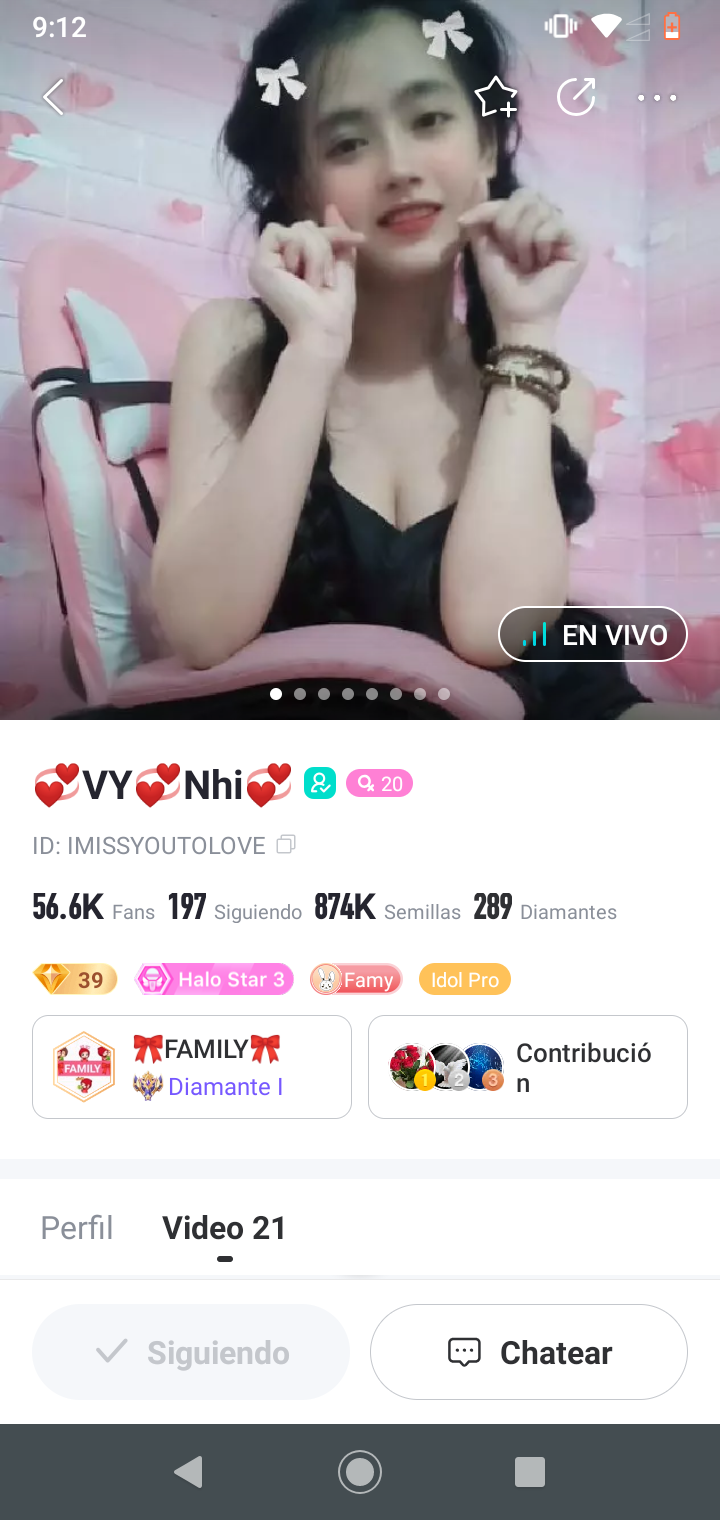The height and width of the screenshot is (1520, 720).
Task: Unfollow using the Siguiendo button
Action: coord(191,1352)
